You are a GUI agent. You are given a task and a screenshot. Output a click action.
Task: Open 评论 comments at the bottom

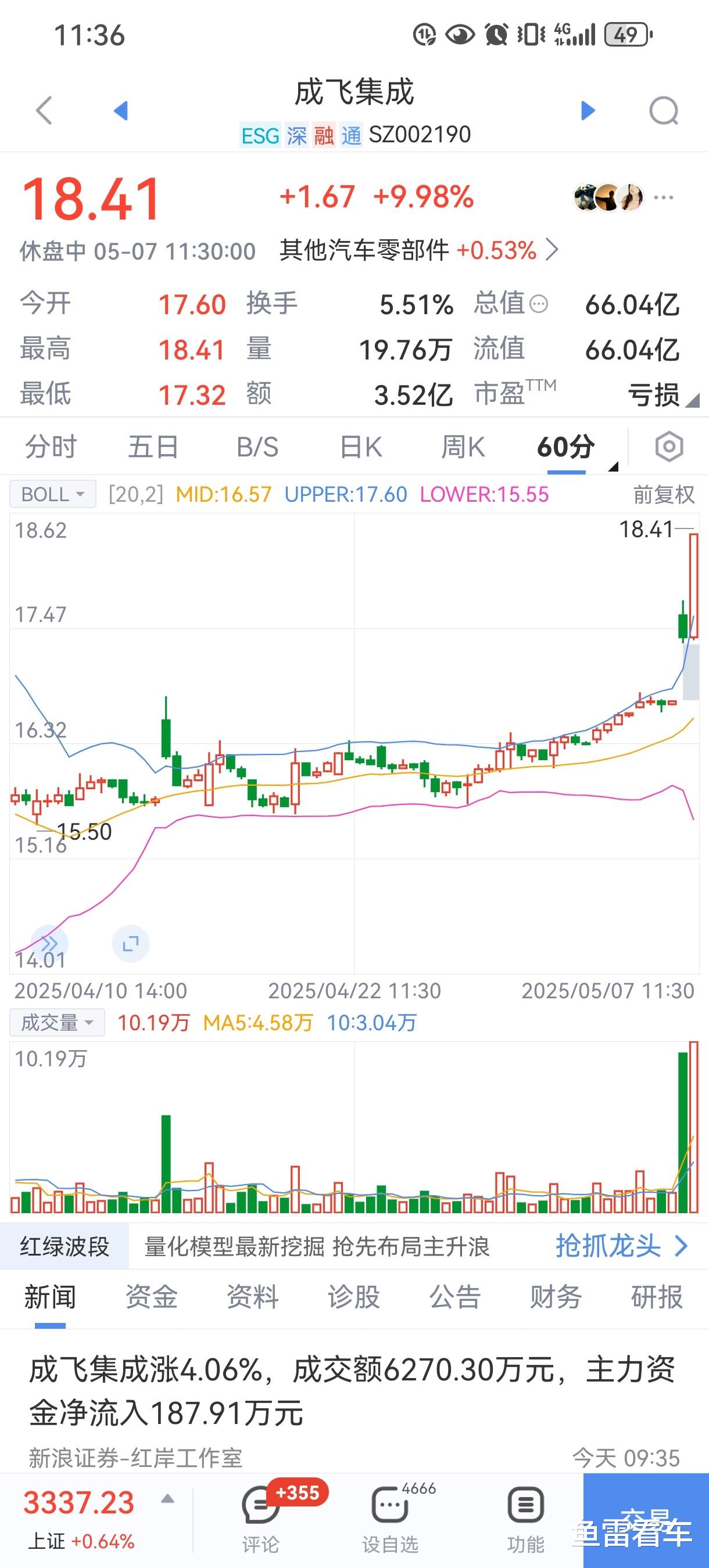[261, 1517]
